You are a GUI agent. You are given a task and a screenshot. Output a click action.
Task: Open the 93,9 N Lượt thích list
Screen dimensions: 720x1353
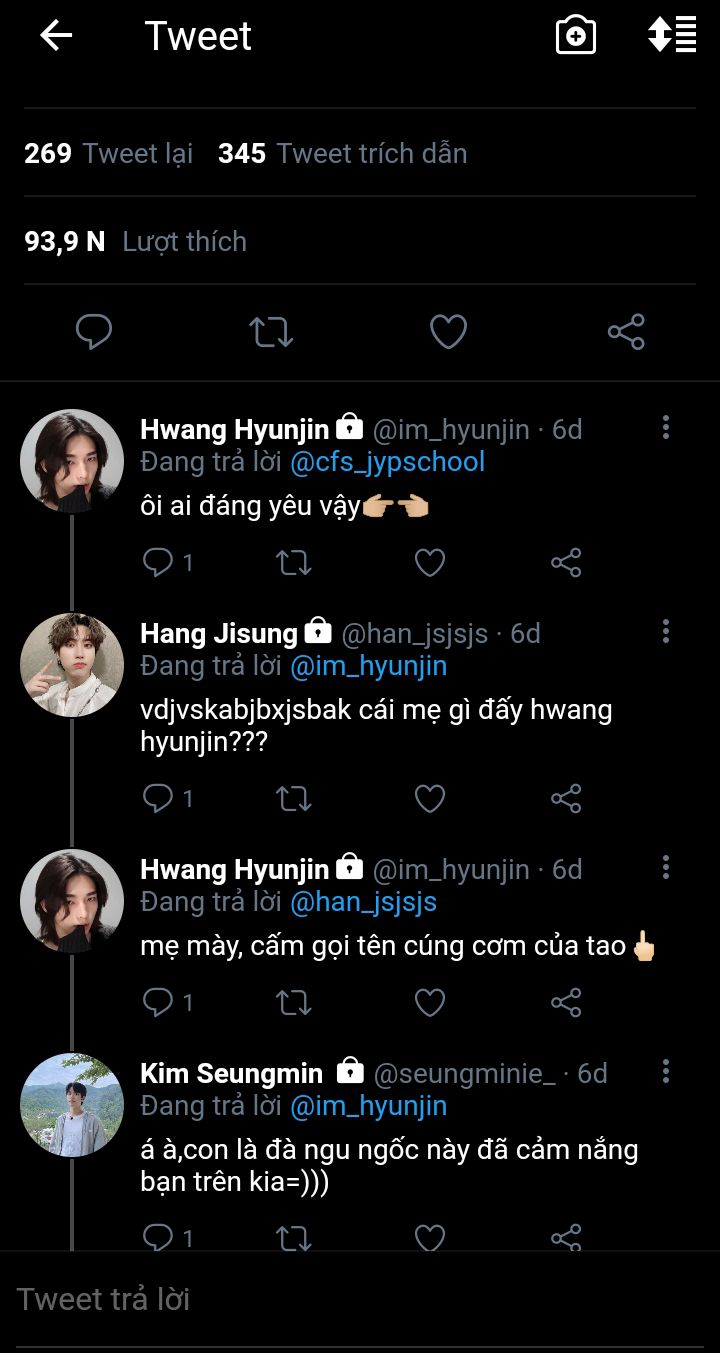tap(135, 242)
